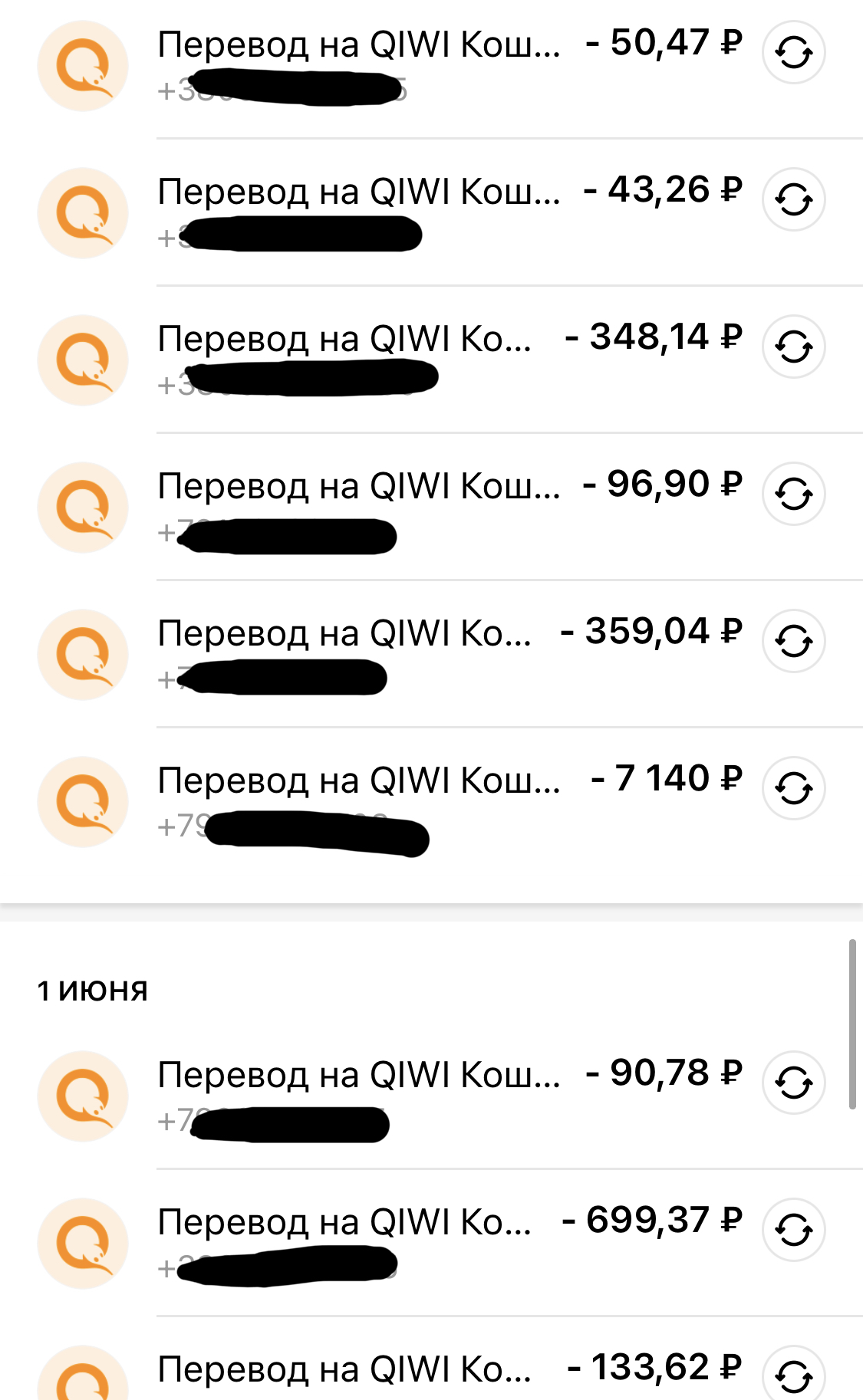Screen dimensions: 863x1400
Task: Tap repeat icon beside 96,90 ₽
Action: (x=793, y=495)
